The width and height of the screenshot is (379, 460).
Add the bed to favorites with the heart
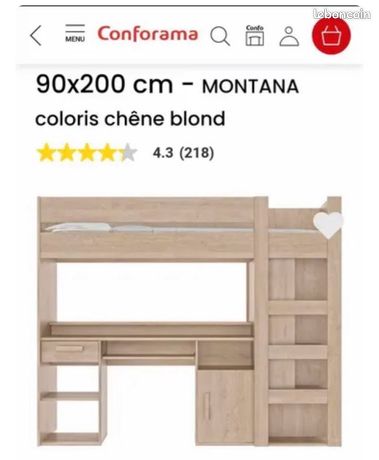pyautogui.click(x=328, y=225)
